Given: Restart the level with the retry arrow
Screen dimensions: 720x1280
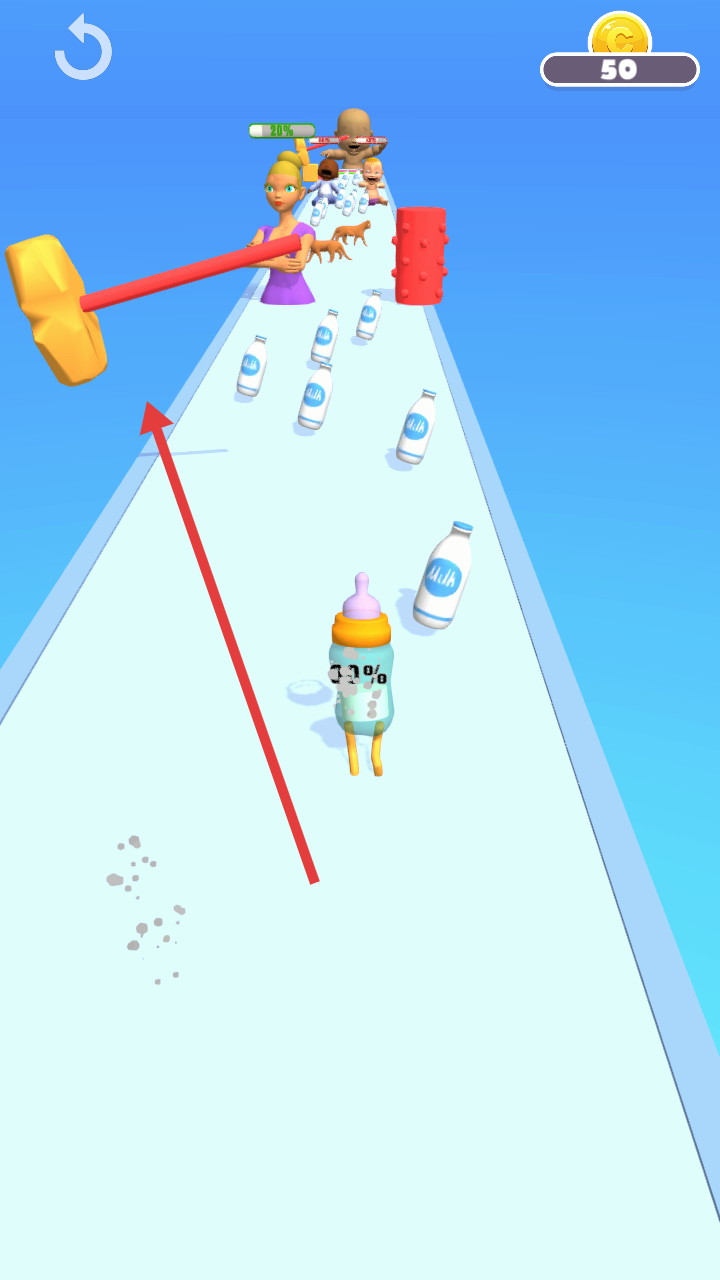Looking at the screenshot, I should pos(84,48).
